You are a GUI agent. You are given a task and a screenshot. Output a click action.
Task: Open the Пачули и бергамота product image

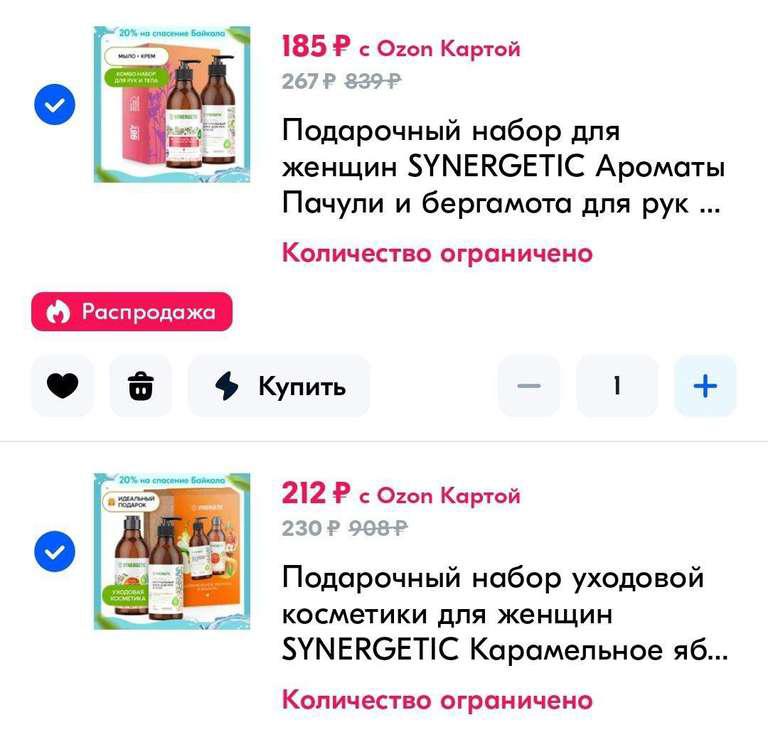pos(172,104)
